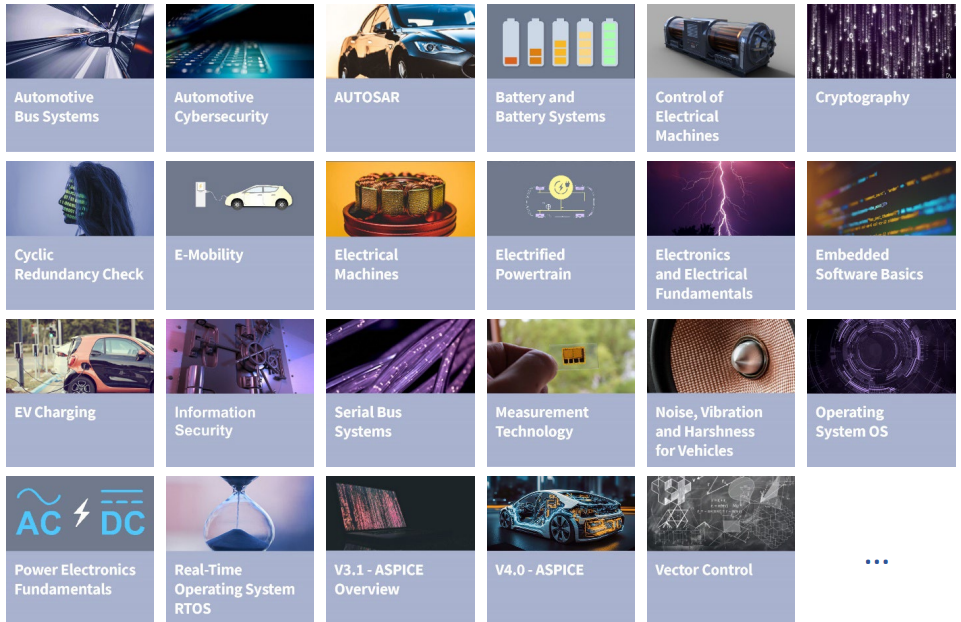Open Measurement Technology card
The image size is (961, 622).
point(560,393)
